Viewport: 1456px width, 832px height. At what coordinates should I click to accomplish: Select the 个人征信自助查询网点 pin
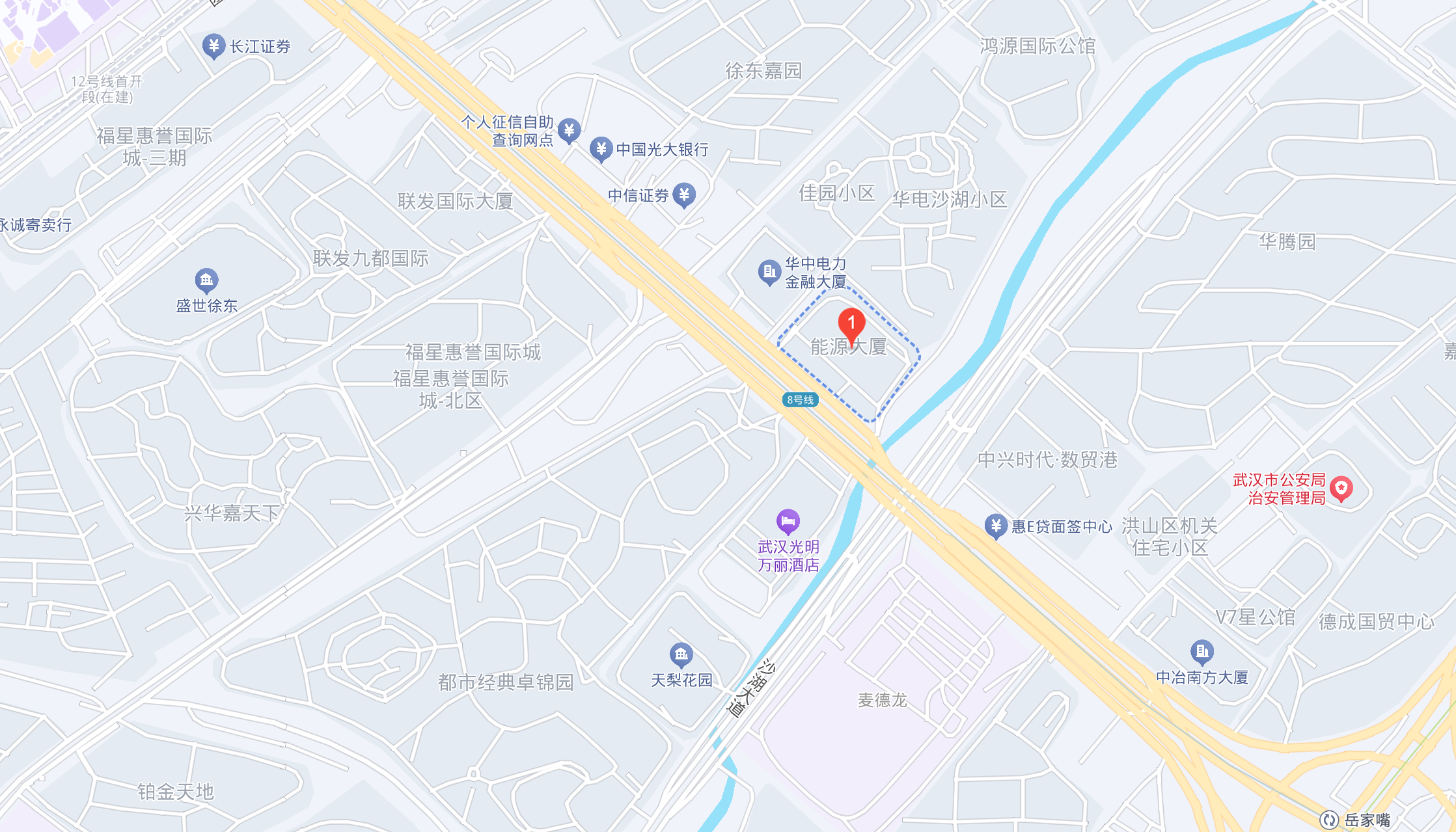tap(570, 130)
